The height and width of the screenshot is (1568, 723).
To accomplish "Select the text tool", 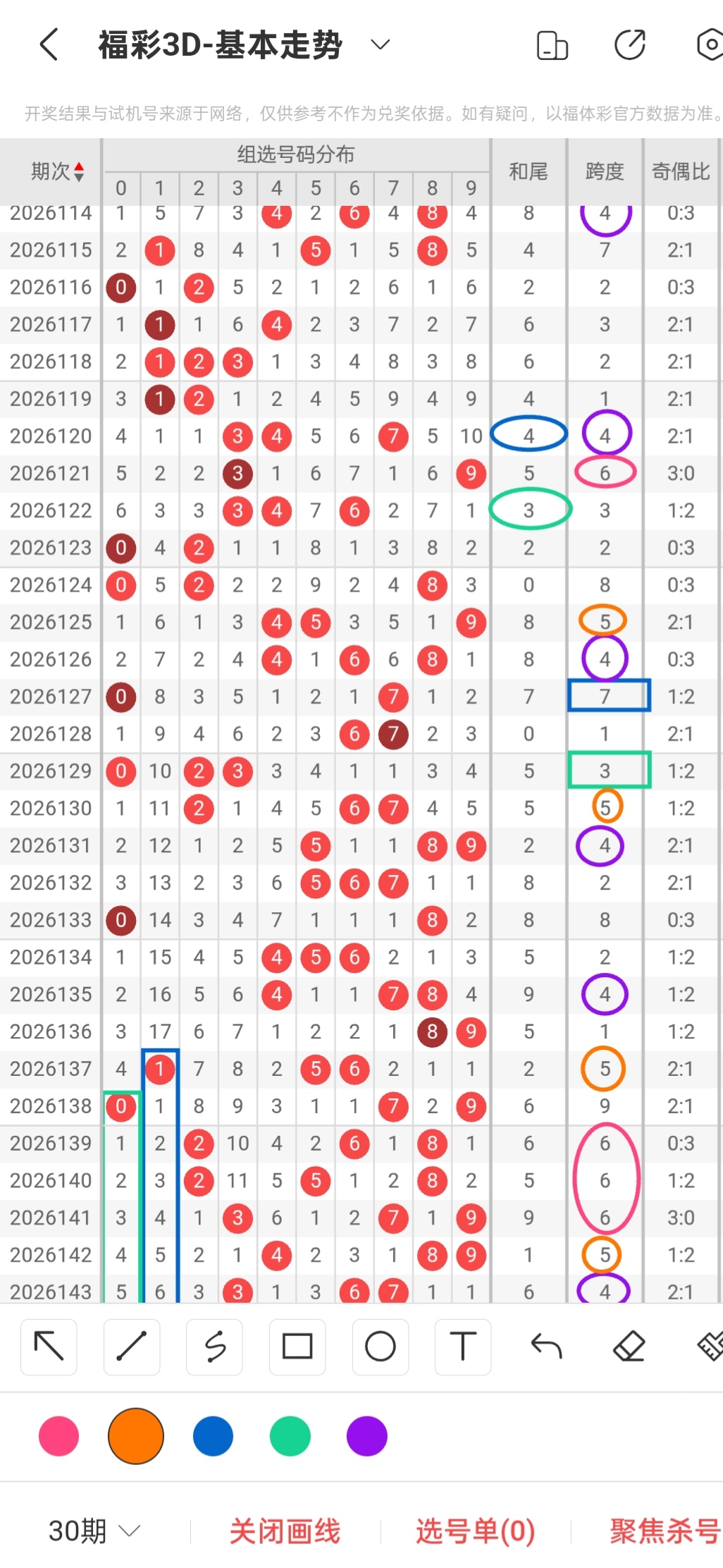I will coord(463,1347).
